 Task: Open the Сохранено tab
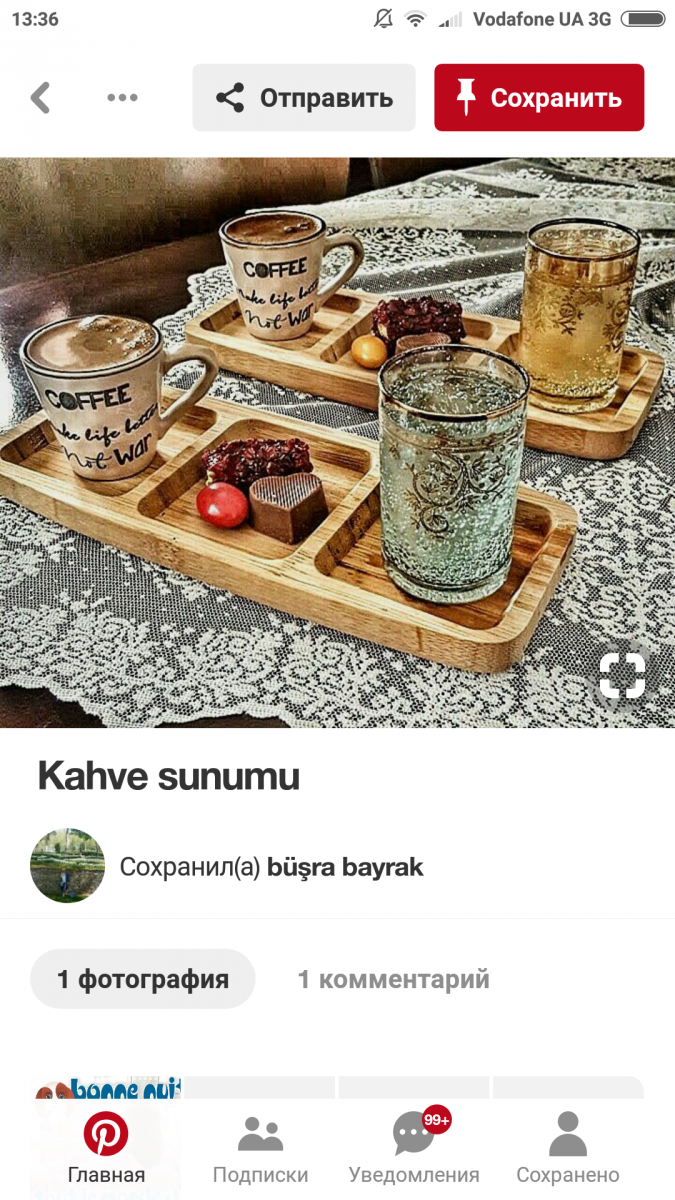pyautogui.click(x=568, y=1147)
